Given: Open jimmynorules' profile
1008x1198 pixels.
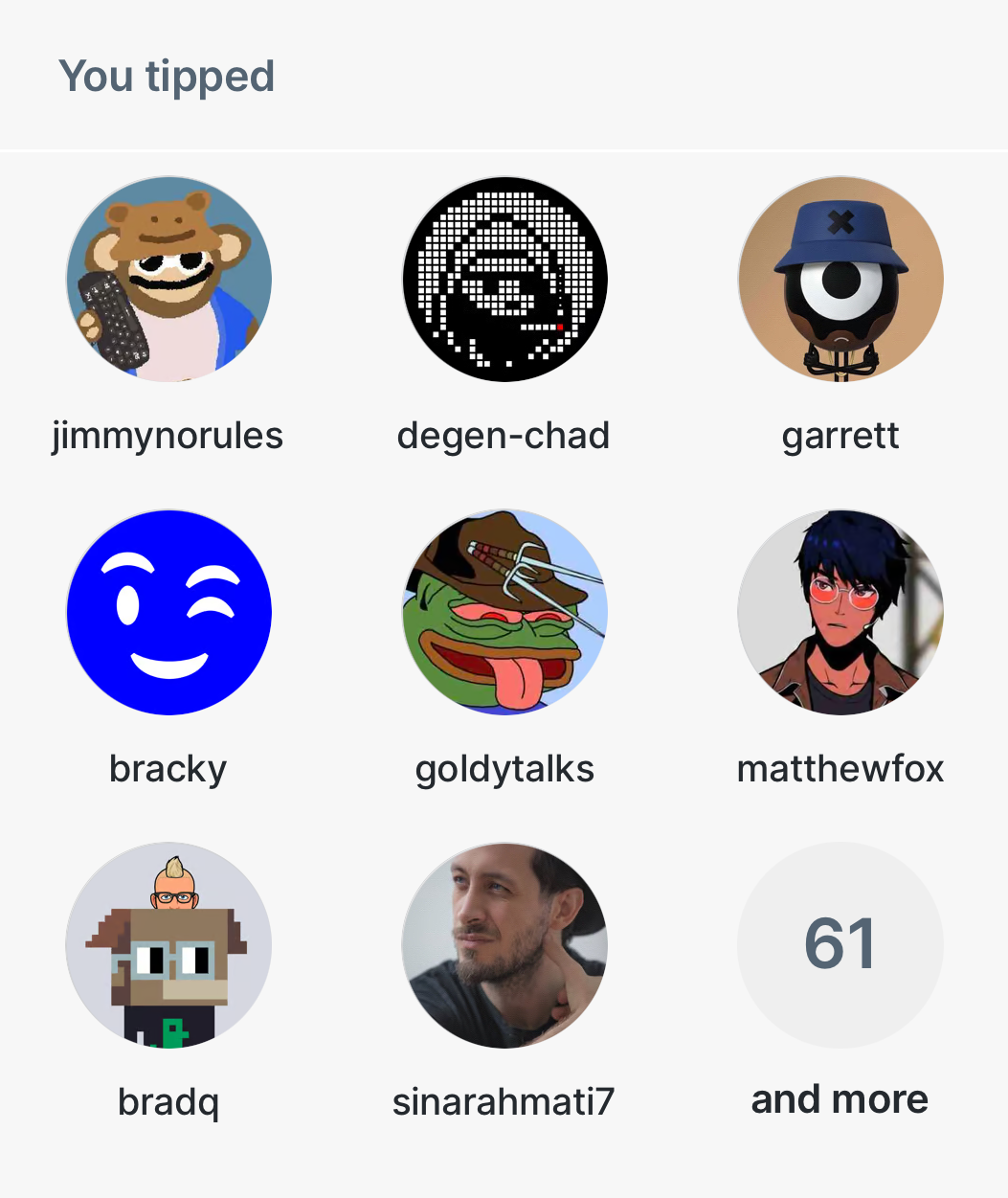Looking at the screenshot, I should tap(168, 279).
